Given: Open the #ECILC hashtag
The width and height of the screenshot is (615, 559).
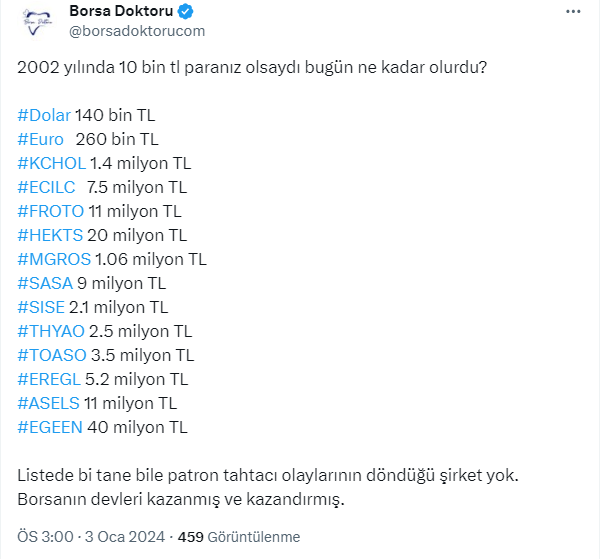Looking at the screenshot, I should click(47, 187).
